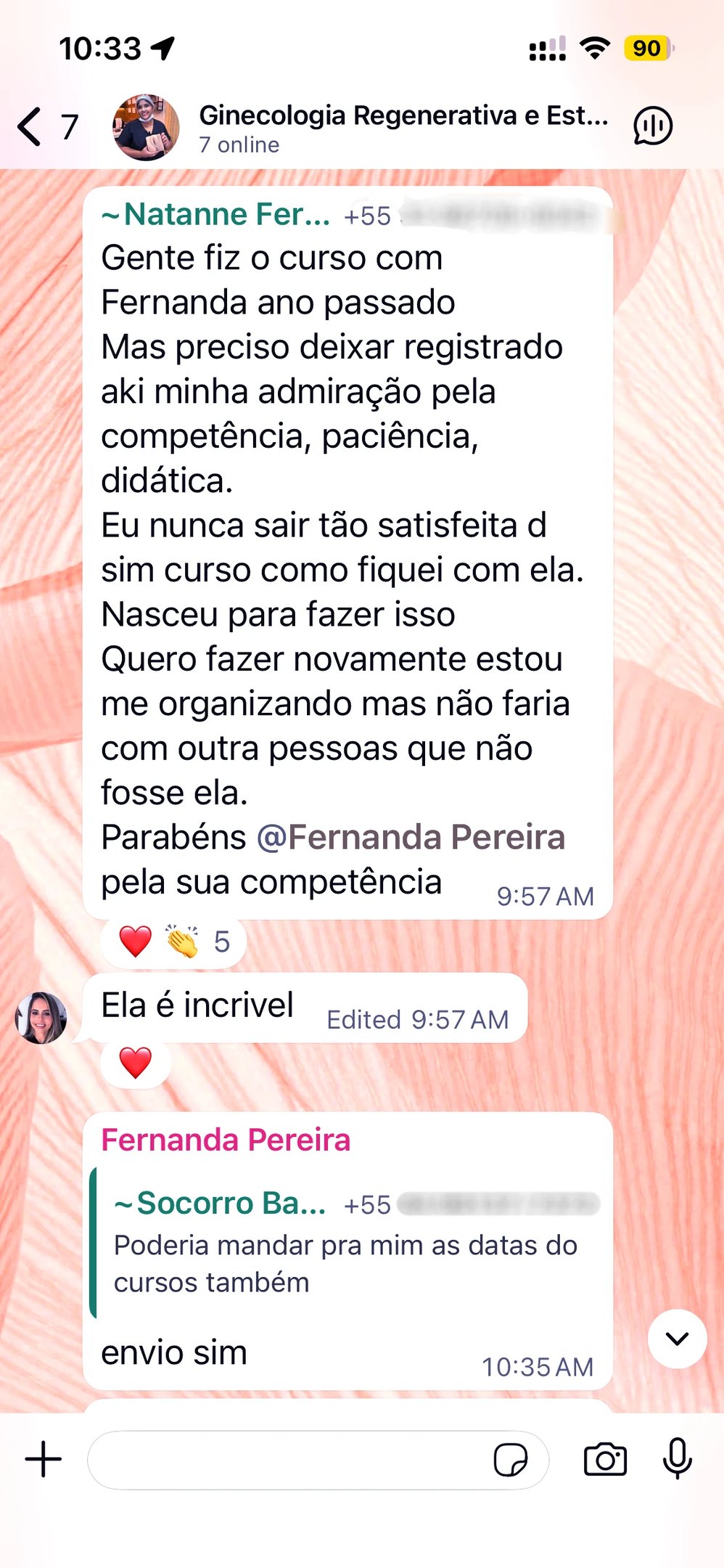Open the @Fernanda Pereira mention
Viewport: 724px width, 1568px height.
coord(411,837)
